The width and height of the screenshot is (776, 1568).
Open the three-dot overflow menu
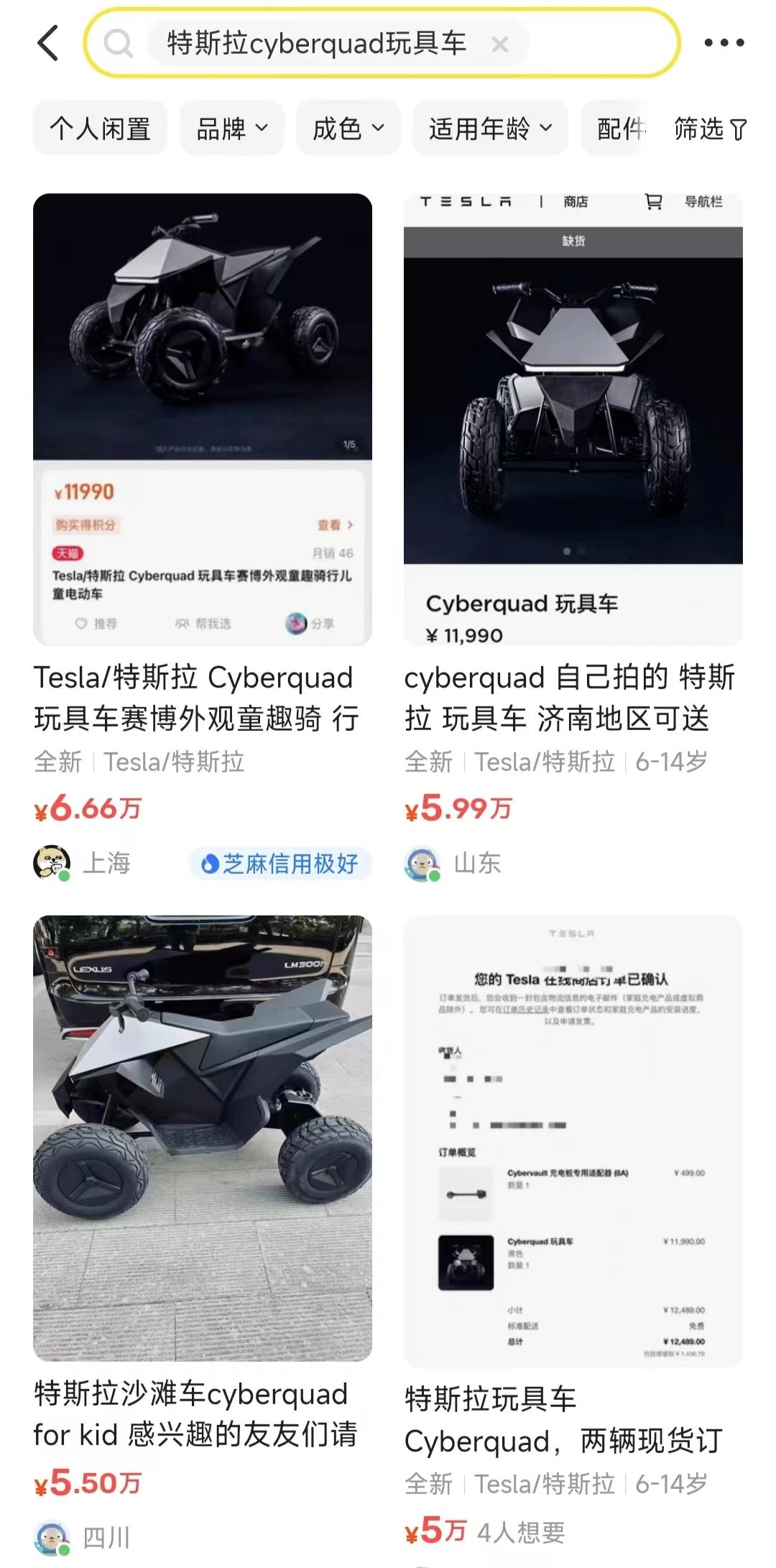tap(724, 43)
